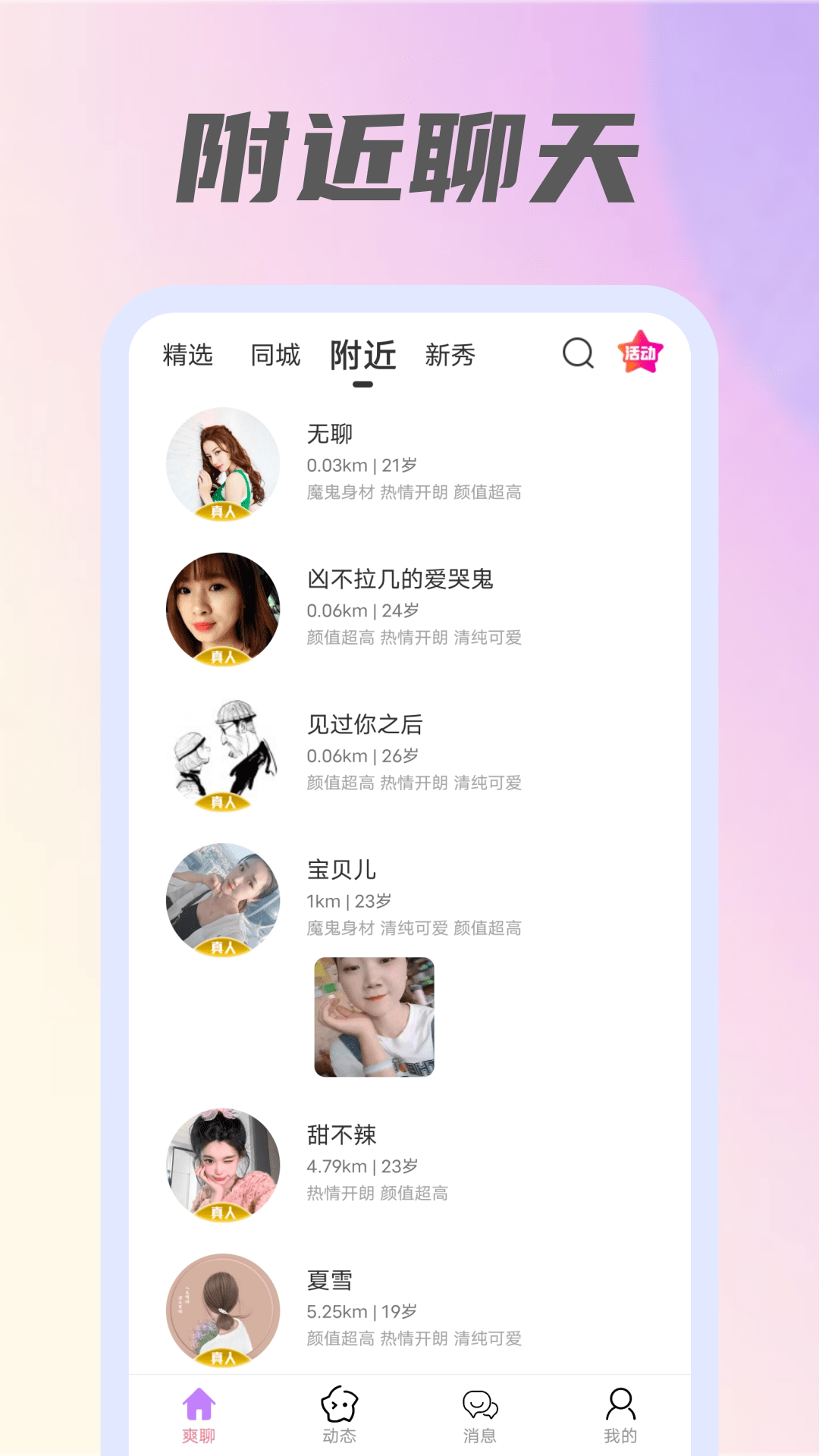Open the 消息 messages icon
819x1456 pixels.
[480, 1407]
